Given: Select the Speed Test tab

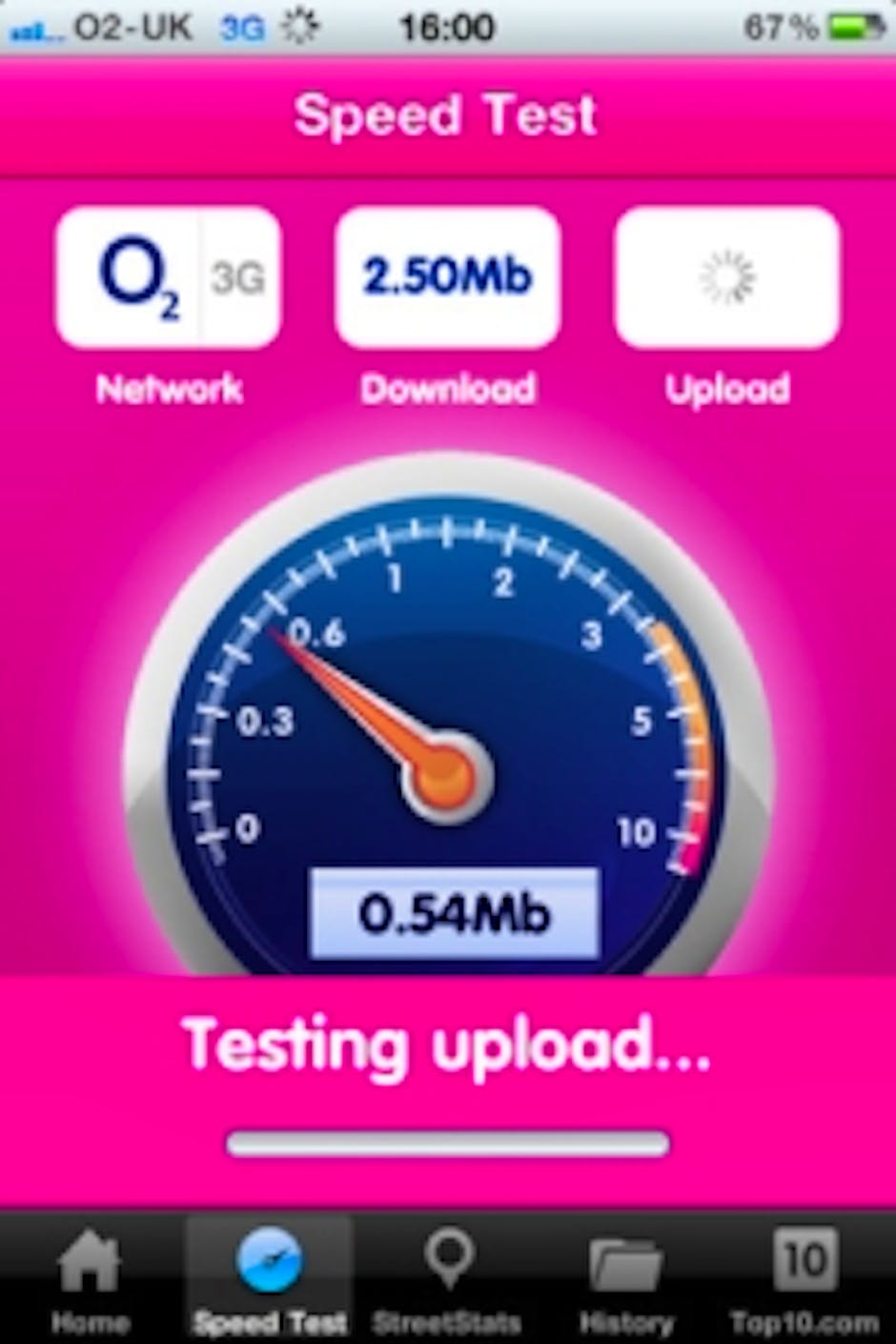Looking at the screenshot, I should pyautogui.click(x=269, y=1279).
